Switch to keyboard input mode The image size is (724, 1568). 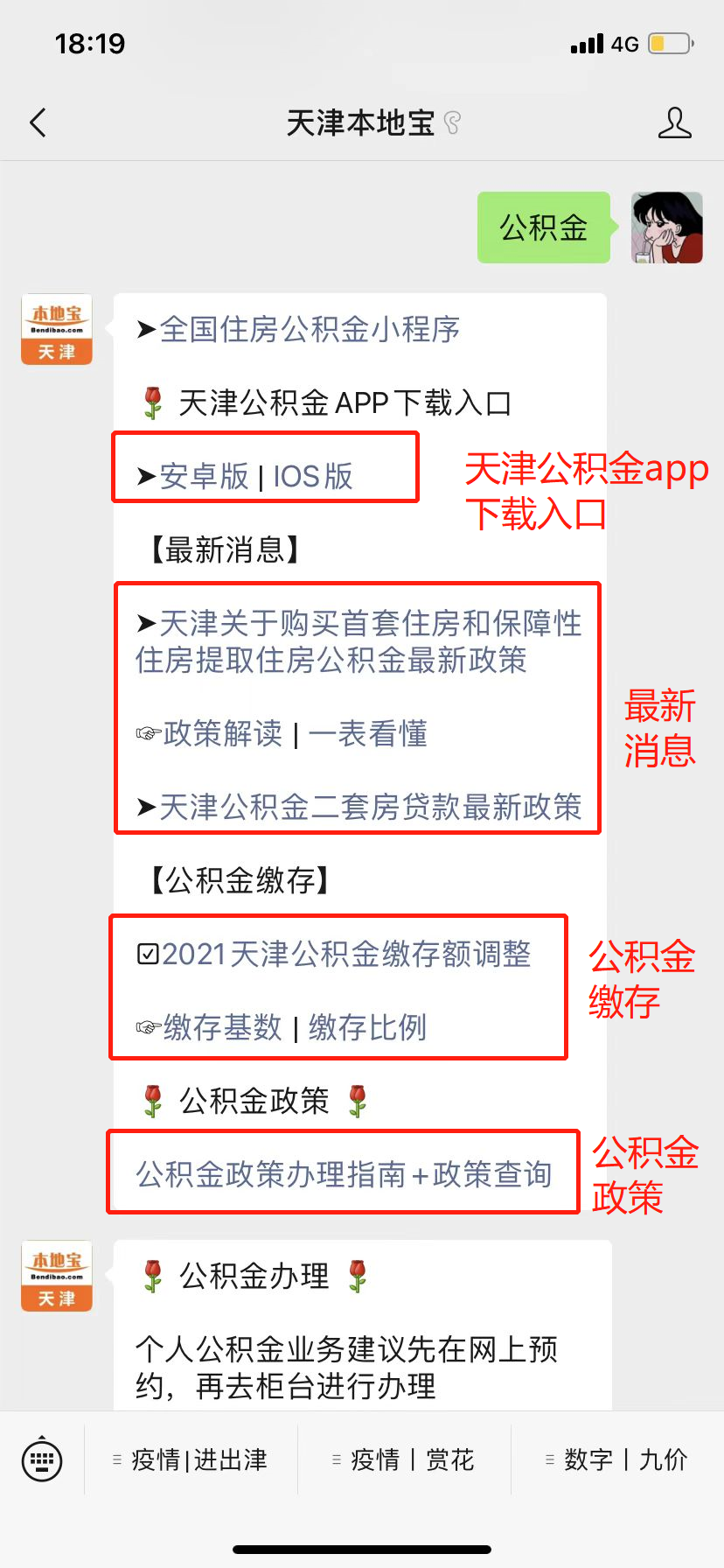click(x=41, y=1459)
